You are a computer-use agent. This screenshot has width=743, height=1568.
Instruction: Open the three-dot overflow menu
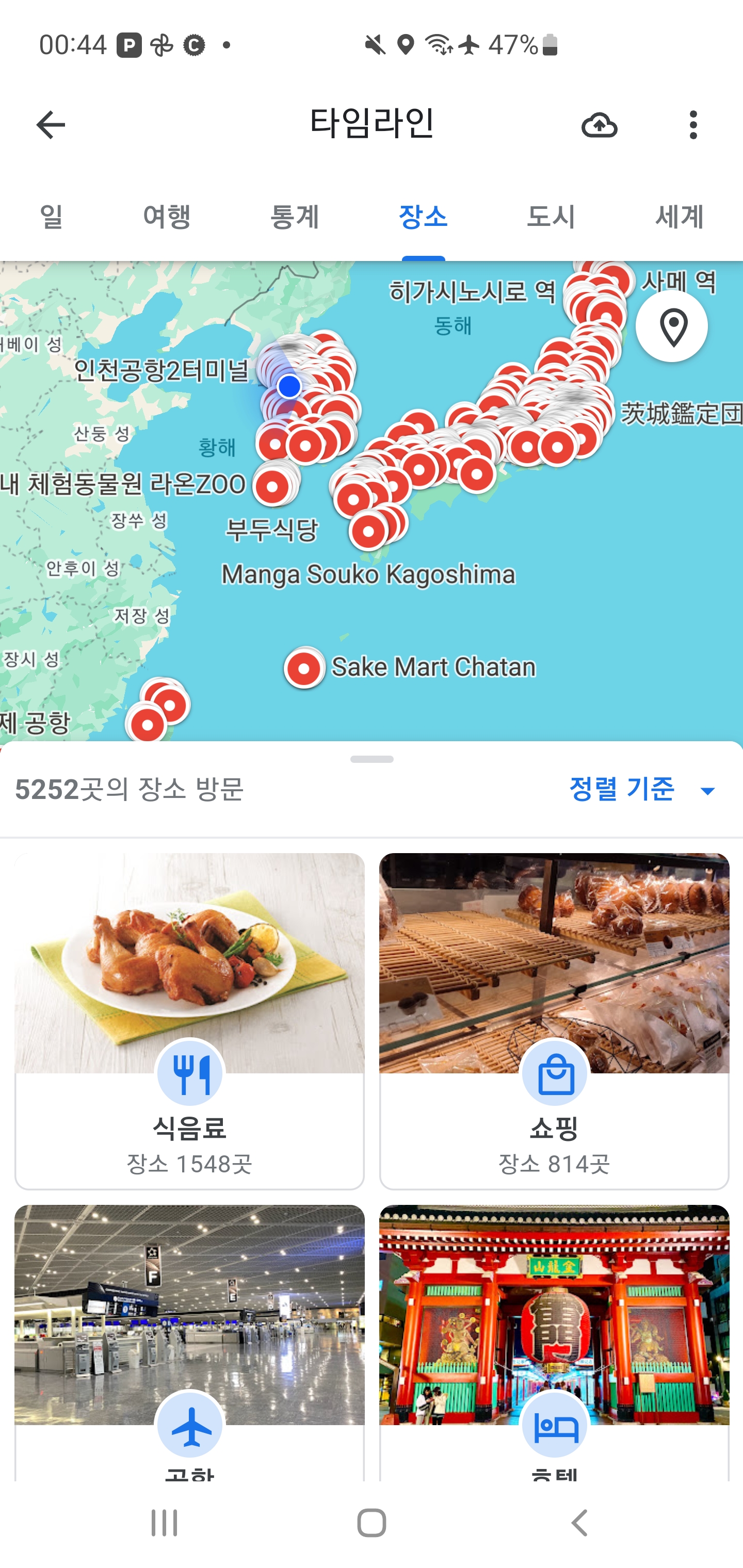[x=692, y=125]
